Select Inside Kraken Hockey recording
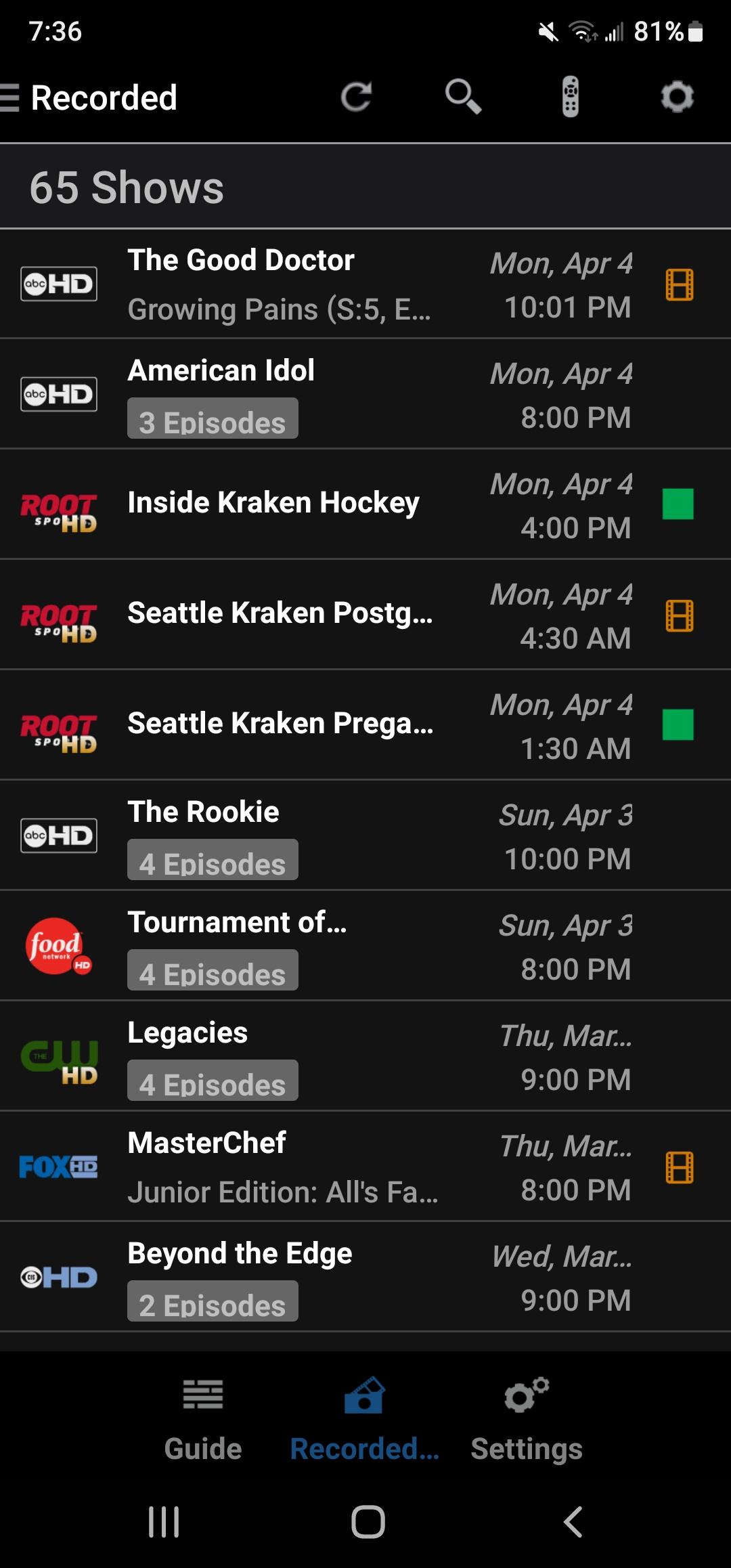This screenshot has width=731, height=1568. point(365,504)
